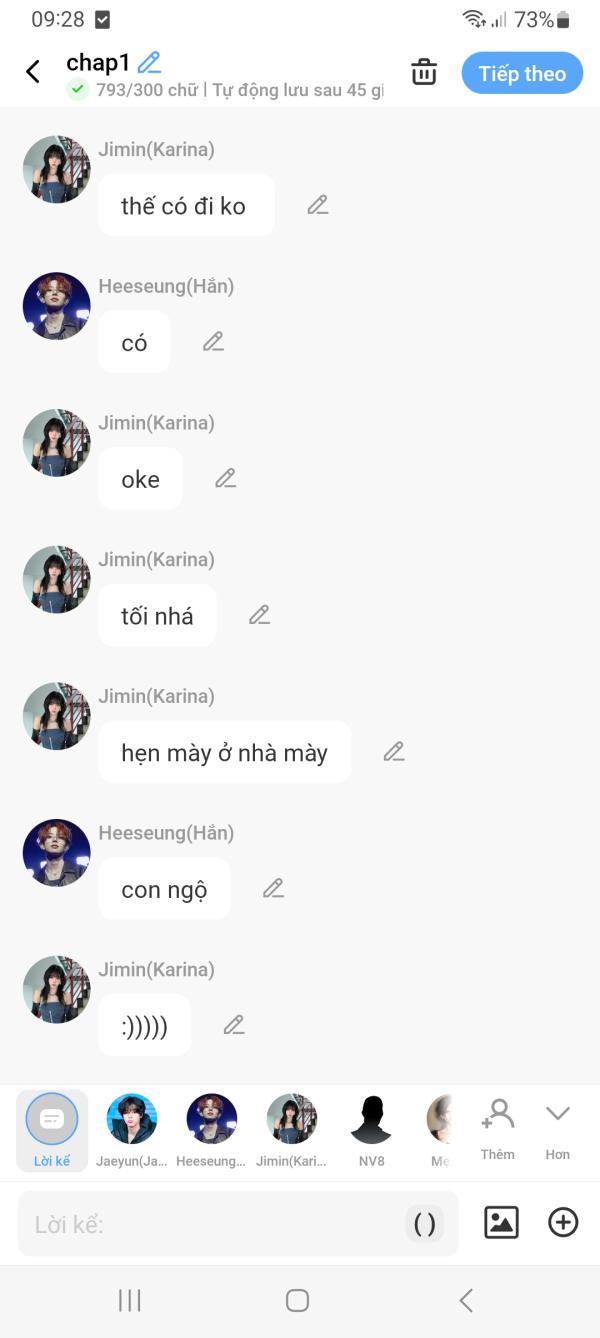
Task: Focus the Lời kể text input field
Action: coord(210,1223)
